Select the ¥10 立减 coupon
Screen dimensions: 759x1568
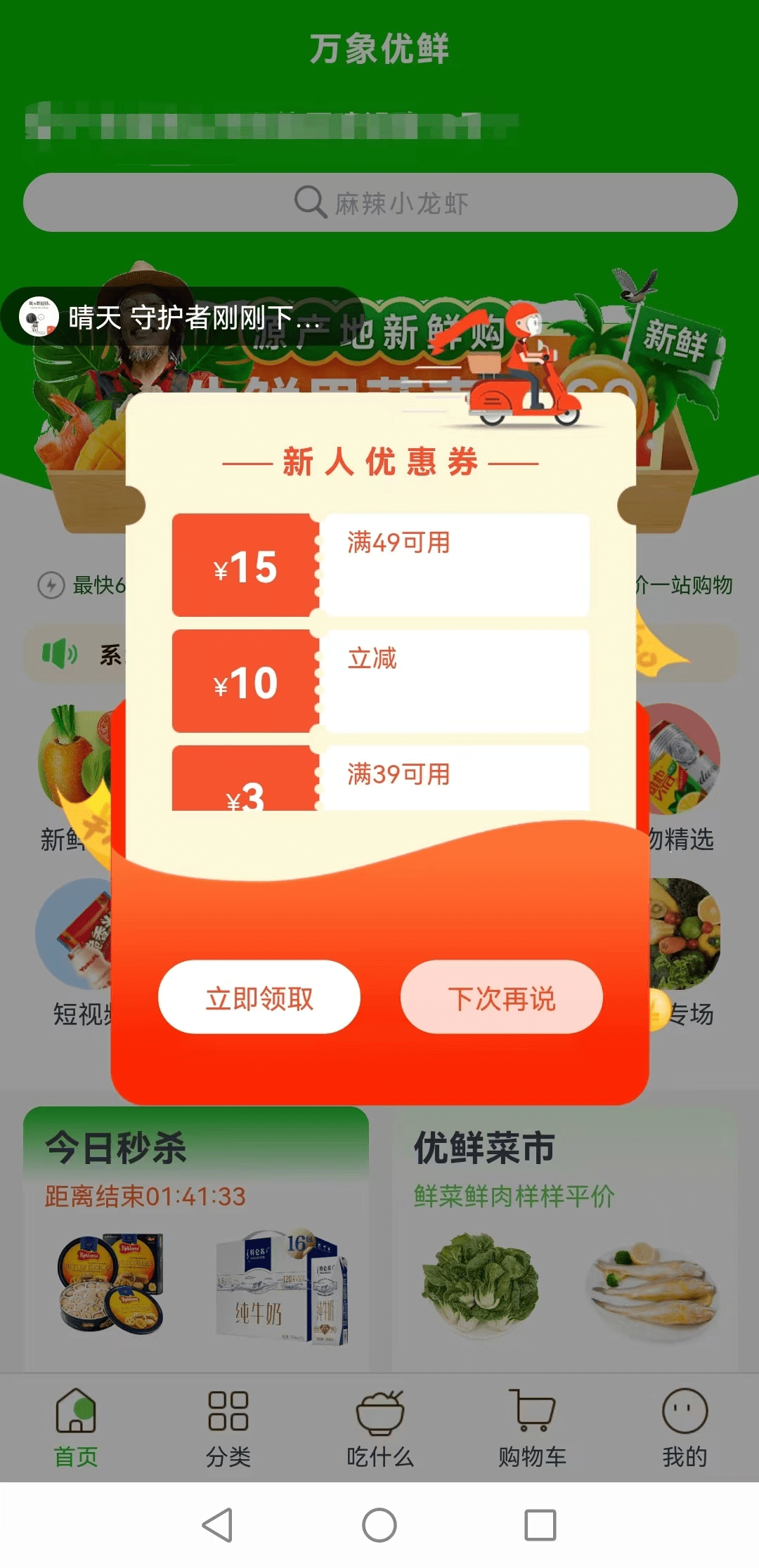[380, 681]
